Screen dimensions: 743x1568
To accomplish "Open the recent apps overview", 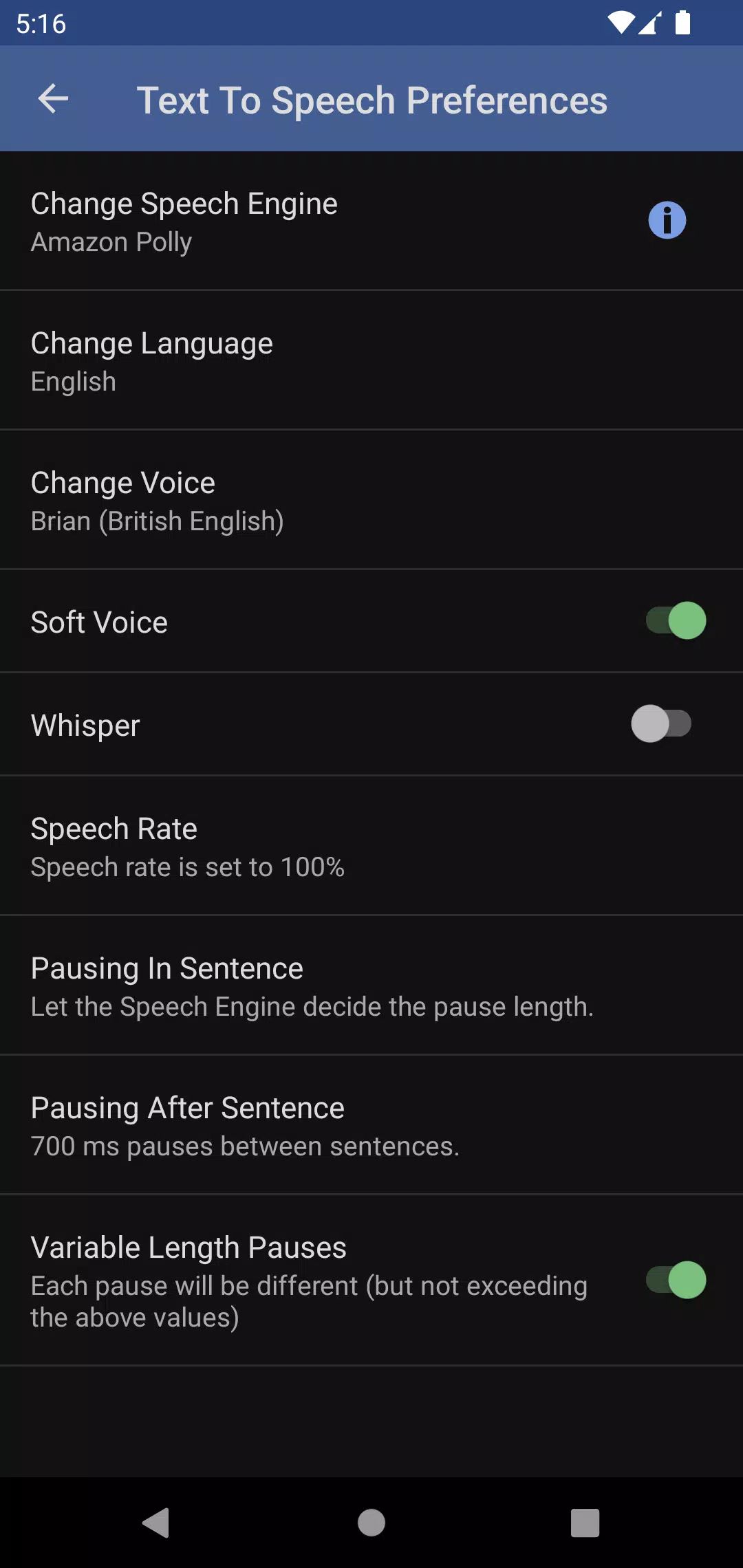I will [585, 1523].
